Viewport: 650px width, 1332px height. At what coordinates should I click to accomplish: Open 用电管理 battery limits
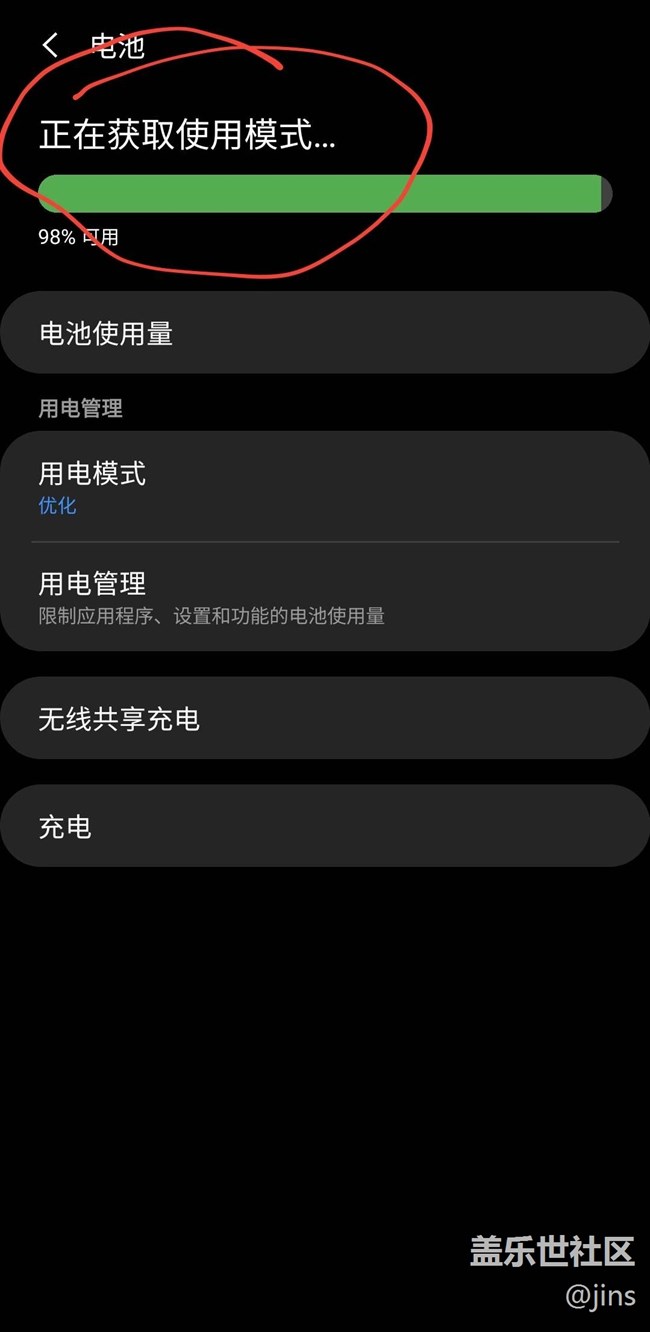[x=325, y=597]
